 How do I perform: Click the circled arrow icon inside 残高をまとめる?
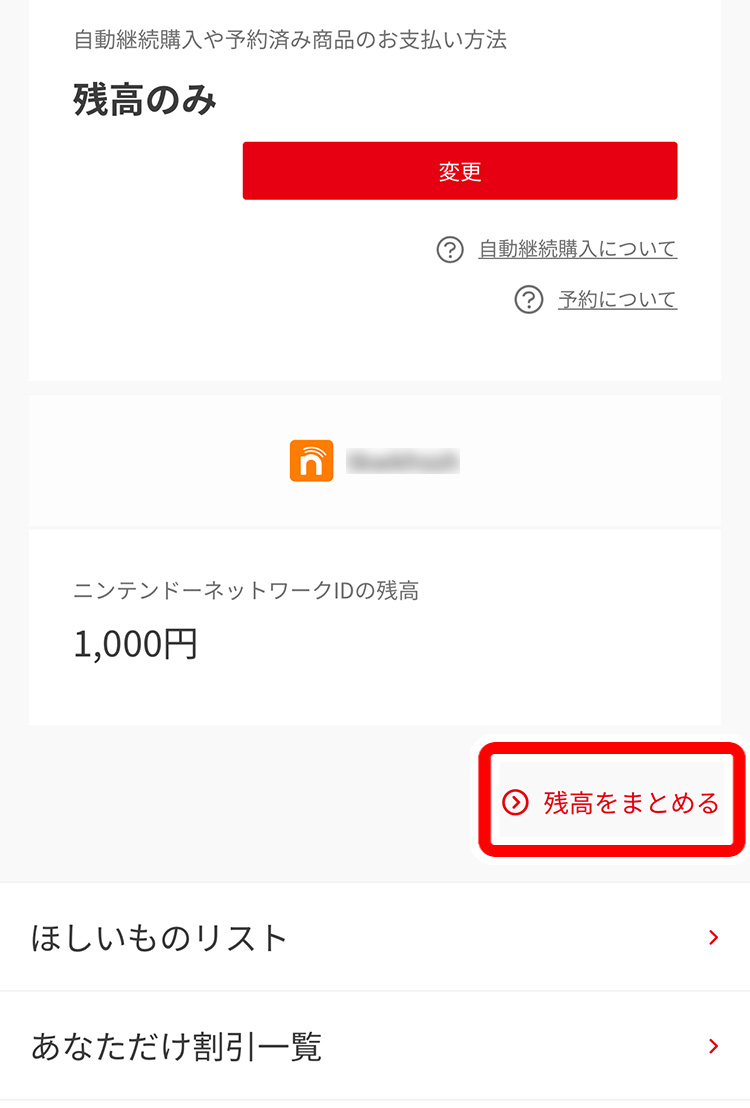[518, 800]
